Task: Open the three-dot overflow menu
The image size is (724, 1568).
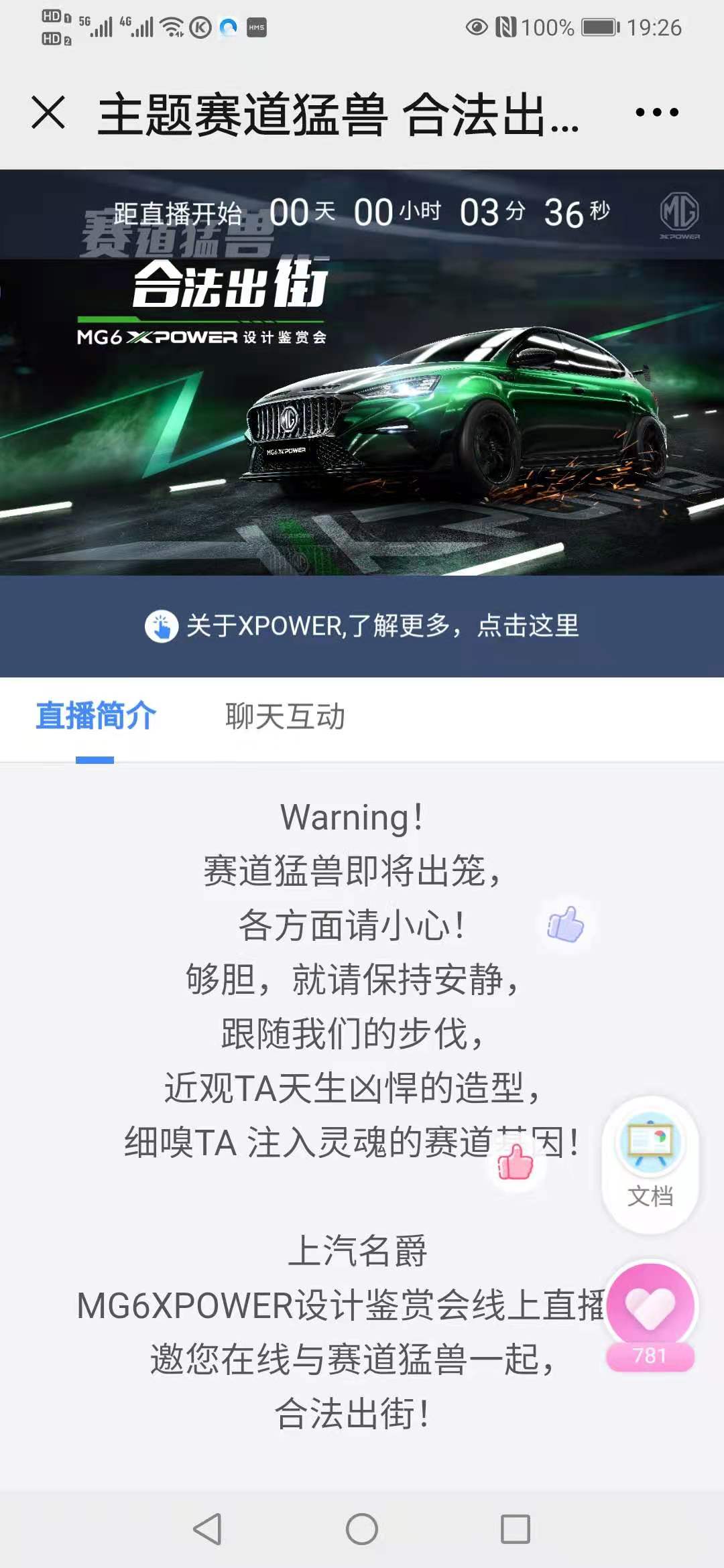Action: (x=656, y=112)
